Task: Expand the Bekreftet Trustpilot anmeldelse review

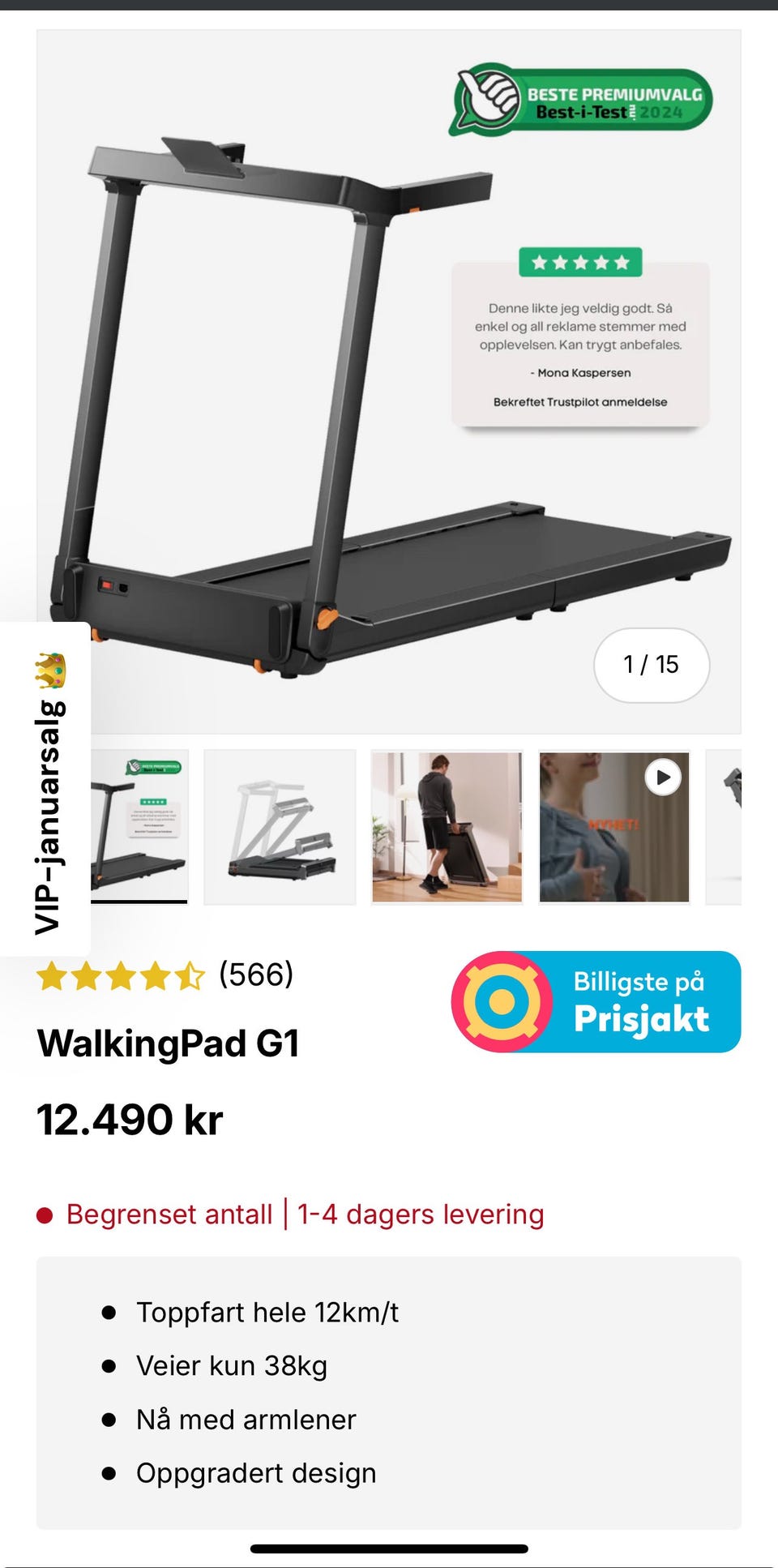Action: 579,401
